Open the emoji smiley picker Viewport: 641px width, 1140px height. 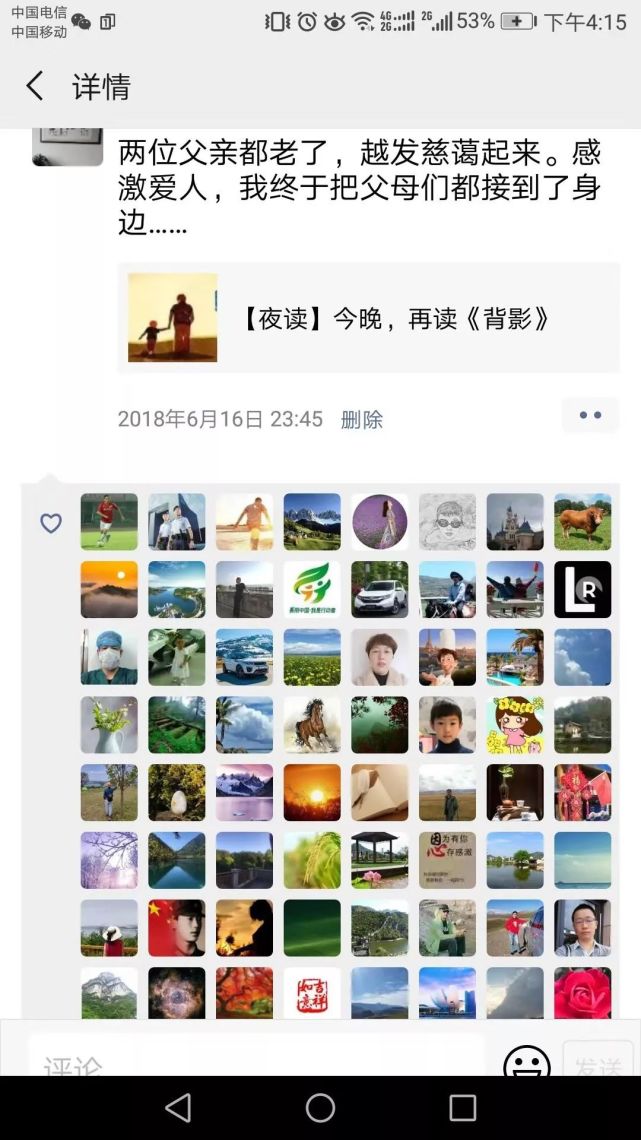pyautogui.click(x=527, y=1061)
